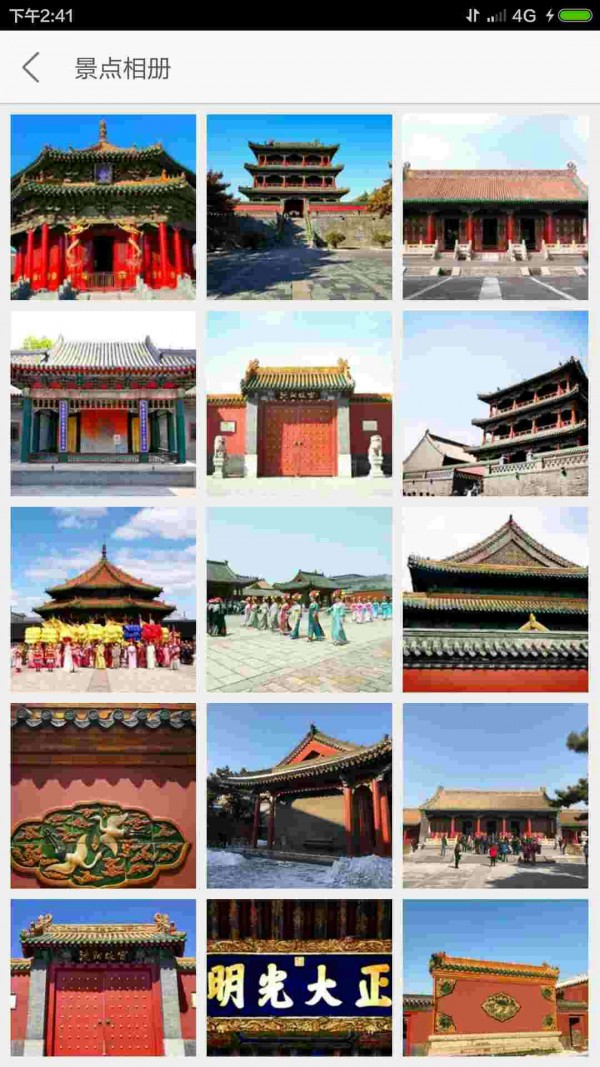Screen dimensions: 600x1067
Task: View the photo of the red screen wall with the medallion
Action: click(495, 977)
